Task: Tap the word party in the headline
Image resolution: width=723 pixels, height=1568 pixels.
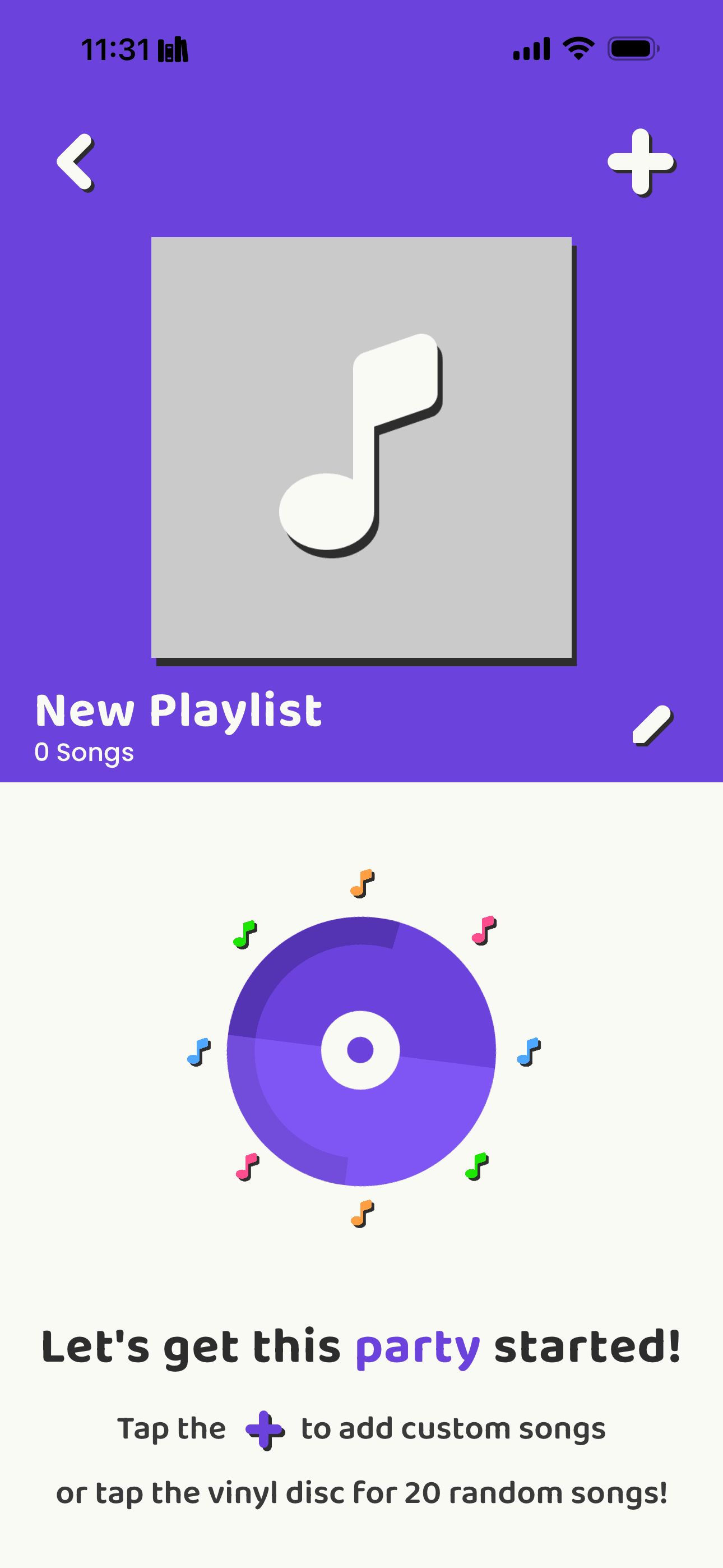Action: (x=418, y=1347)
